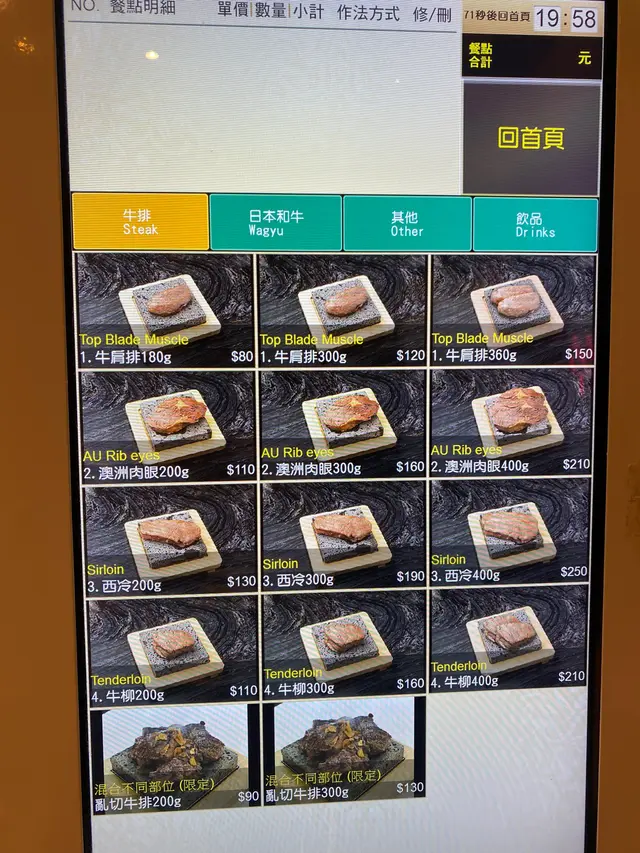Switch to the 日本和牛 Wagyu tab
Image resolution: width=640 pixels, height=853 pixels.
275,222
